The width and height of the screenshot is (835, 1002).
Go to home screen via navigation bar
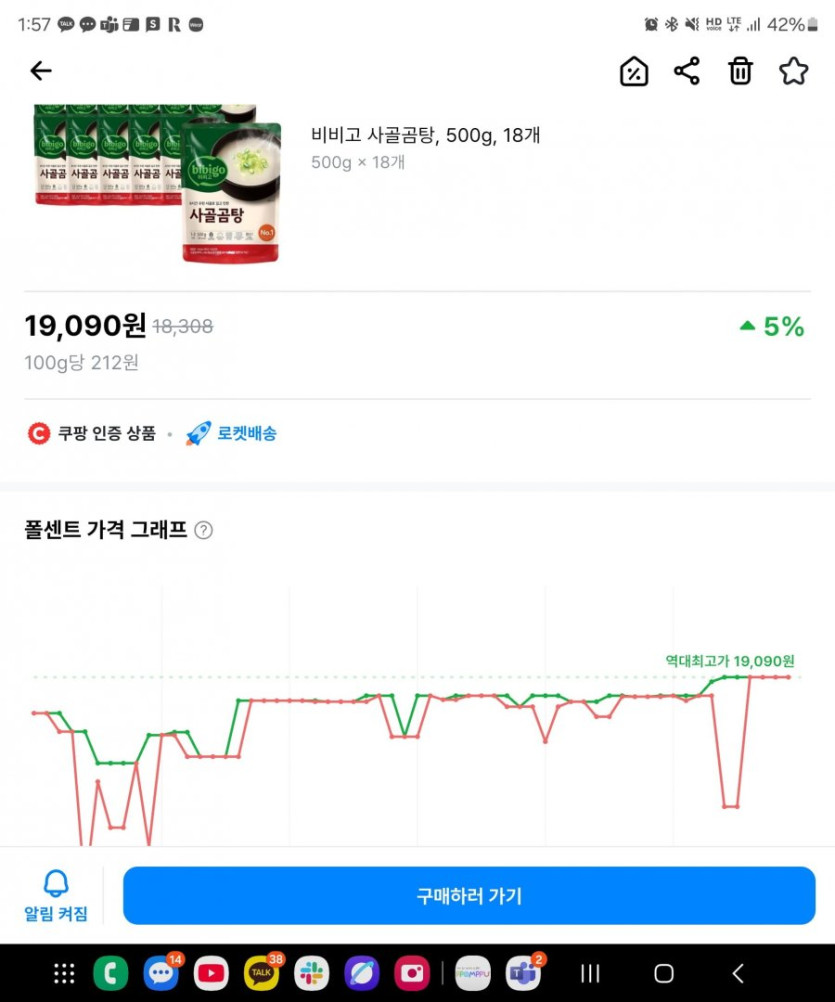[663, 973]
